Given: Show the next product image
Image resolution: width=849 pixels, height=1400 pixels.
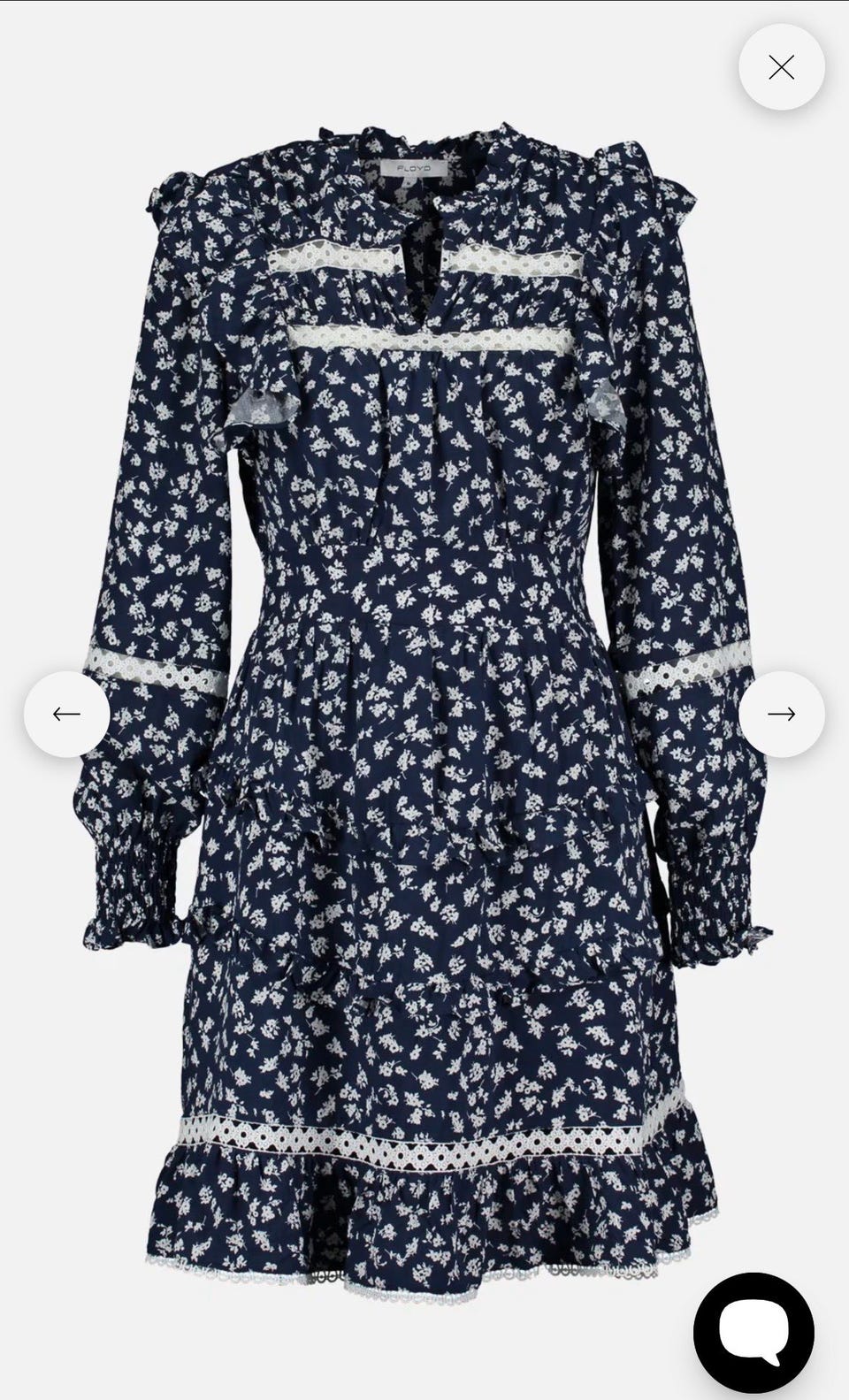Looking at the screenshot, I should (x=782, y=714).
